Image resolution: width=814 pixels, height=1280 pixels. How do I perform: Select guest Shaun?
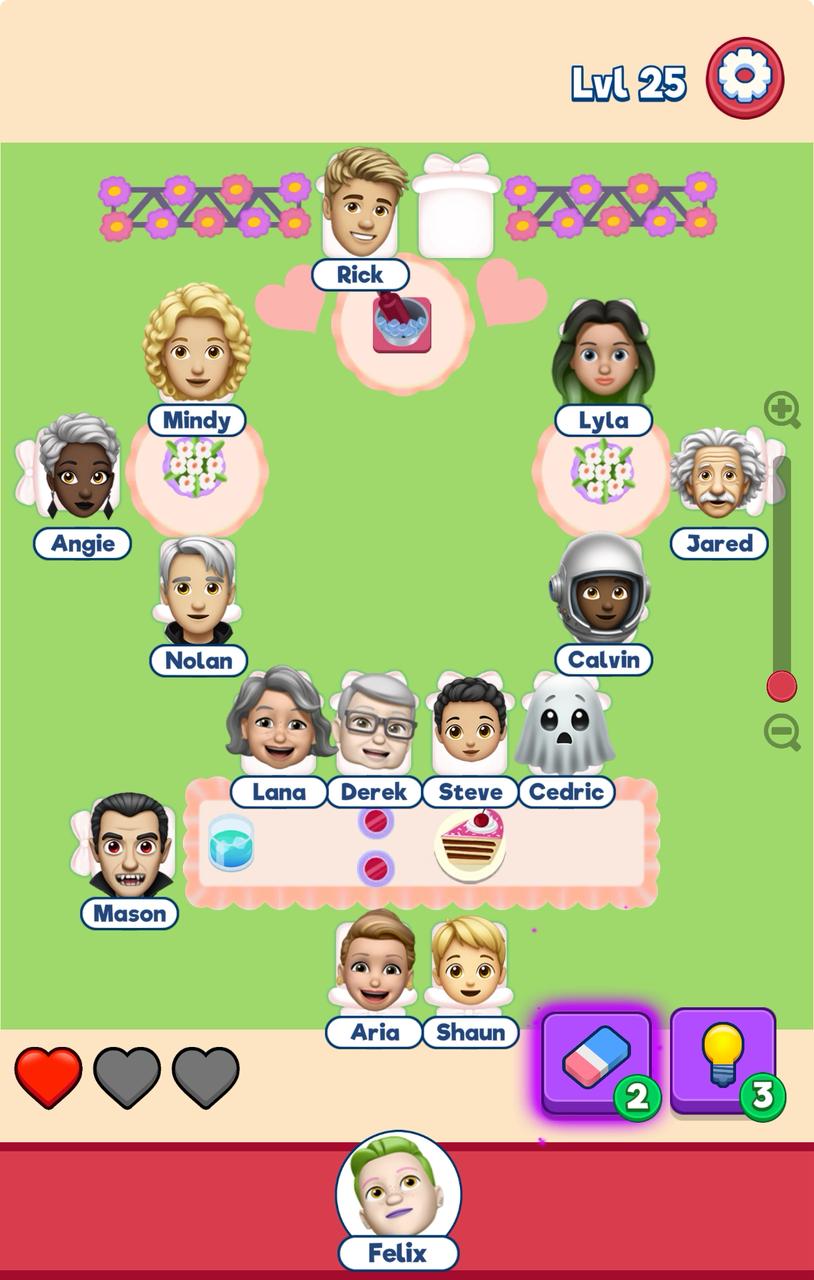469,964
